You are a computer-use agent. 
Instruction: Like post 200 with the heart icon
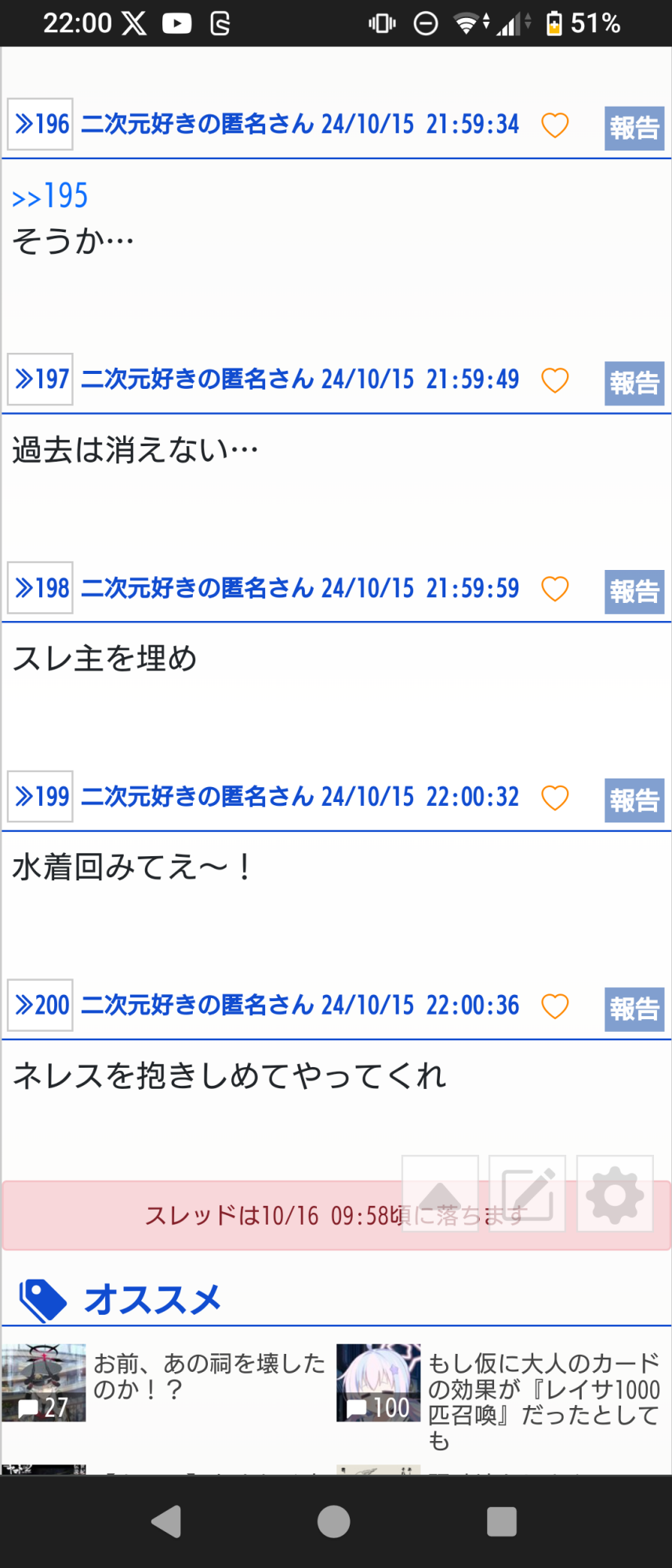555,1007
